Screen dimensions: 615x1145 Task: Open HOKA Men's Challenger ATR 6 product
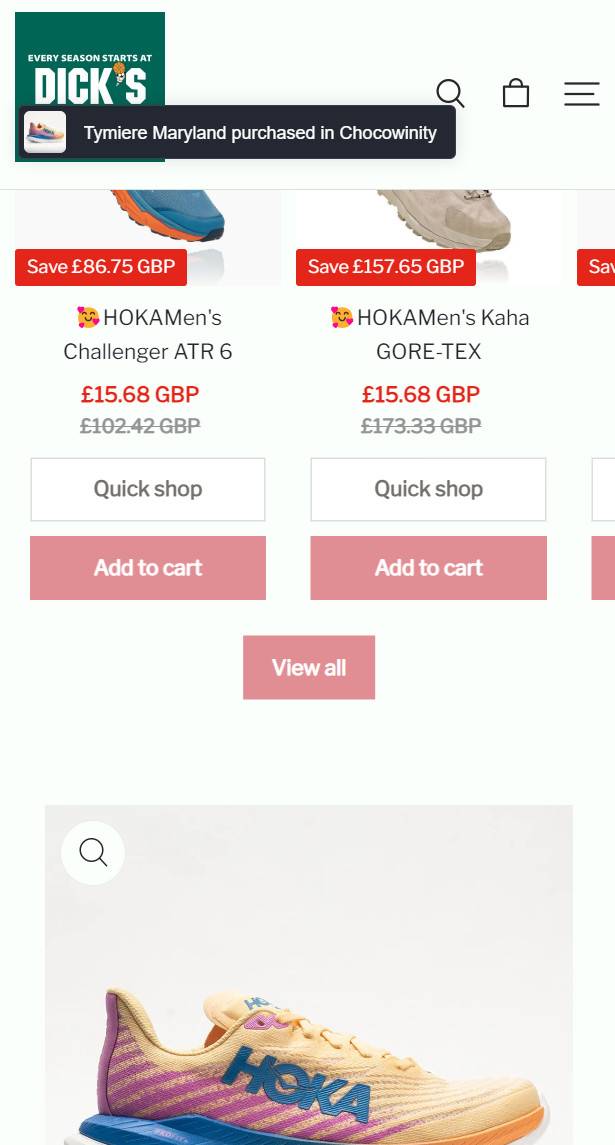[x=148, y=334]
